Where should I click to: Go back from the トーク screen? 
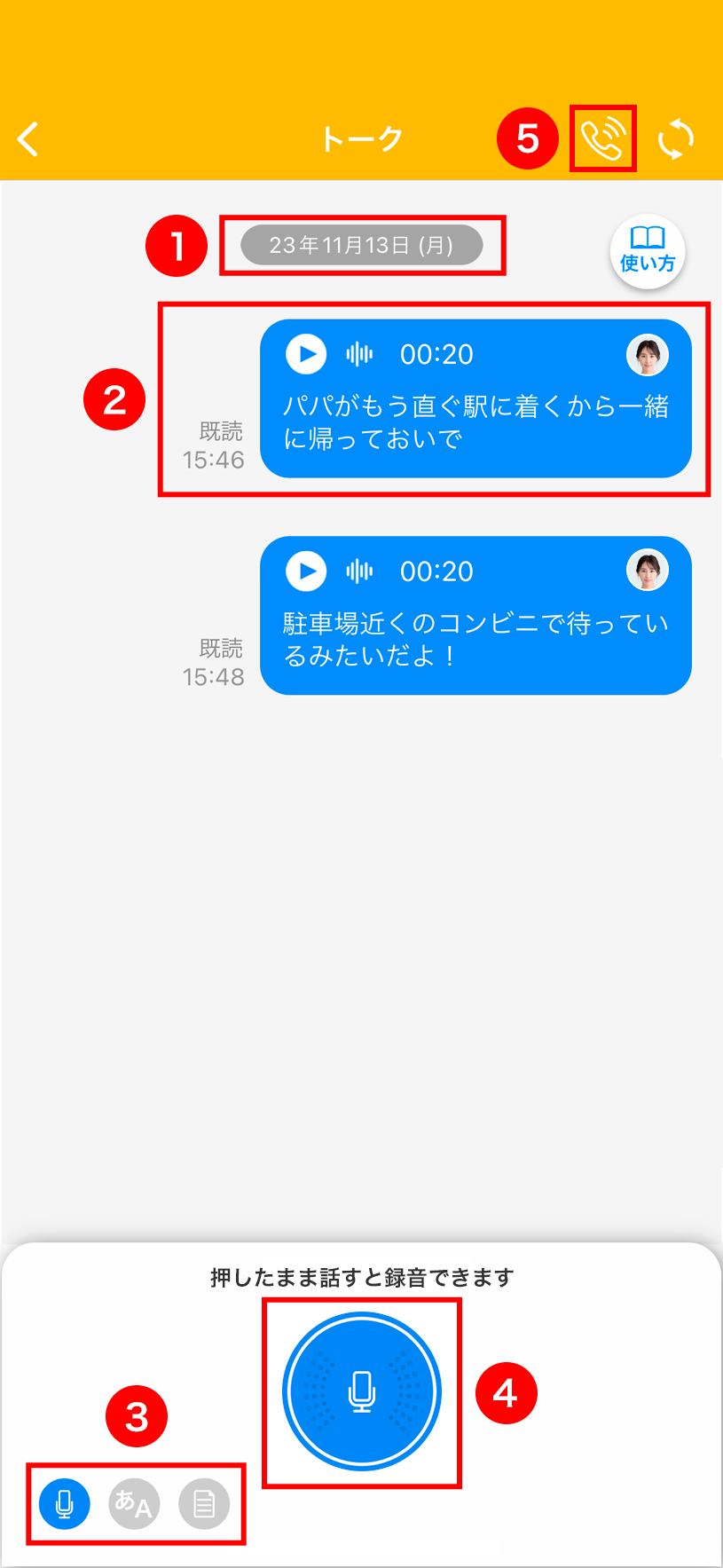[28, 139]
